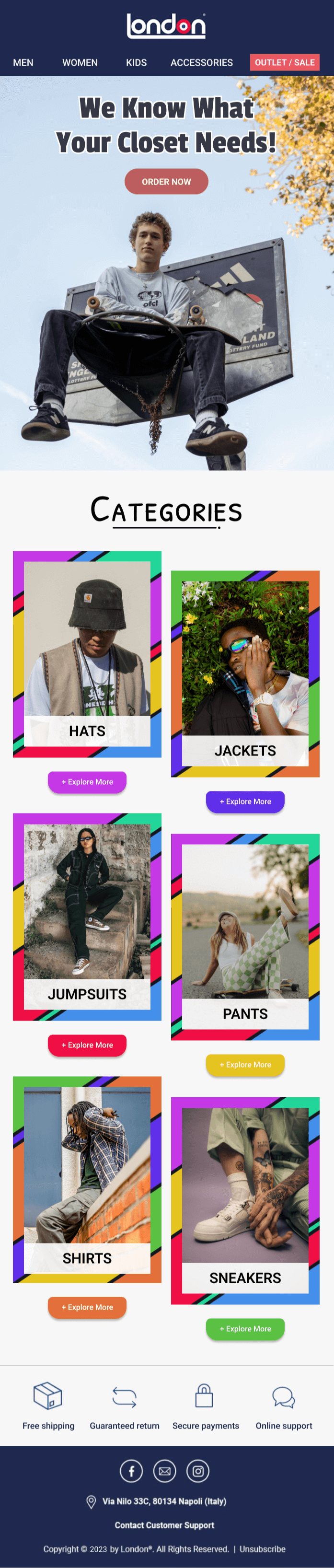This screenshot has height=1568, width=334.
Task: Visit the Instagram profile icon
Action: coord(198,1471)
